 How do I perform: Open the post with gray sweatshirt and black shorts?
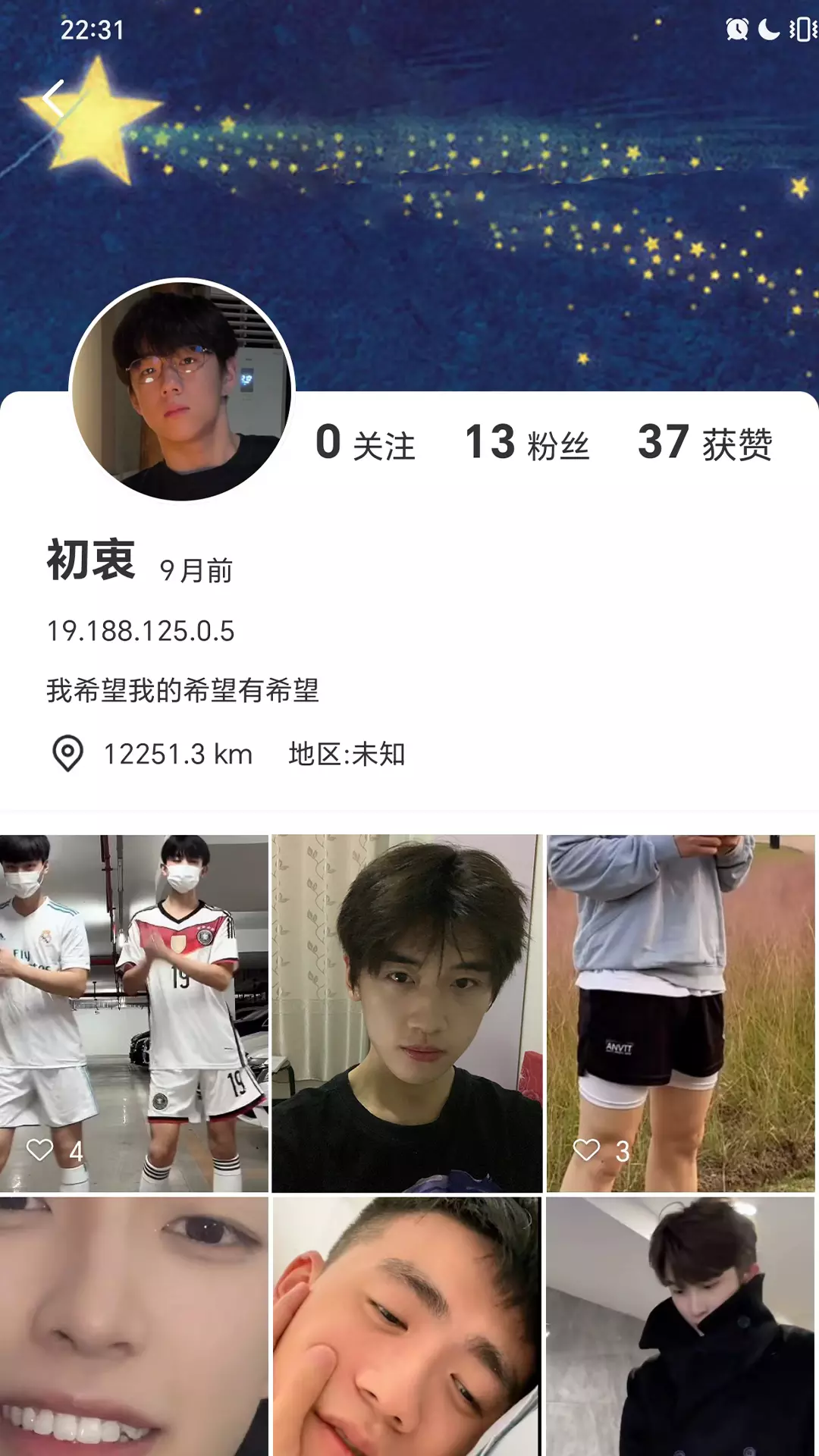tap(681, 1013)
